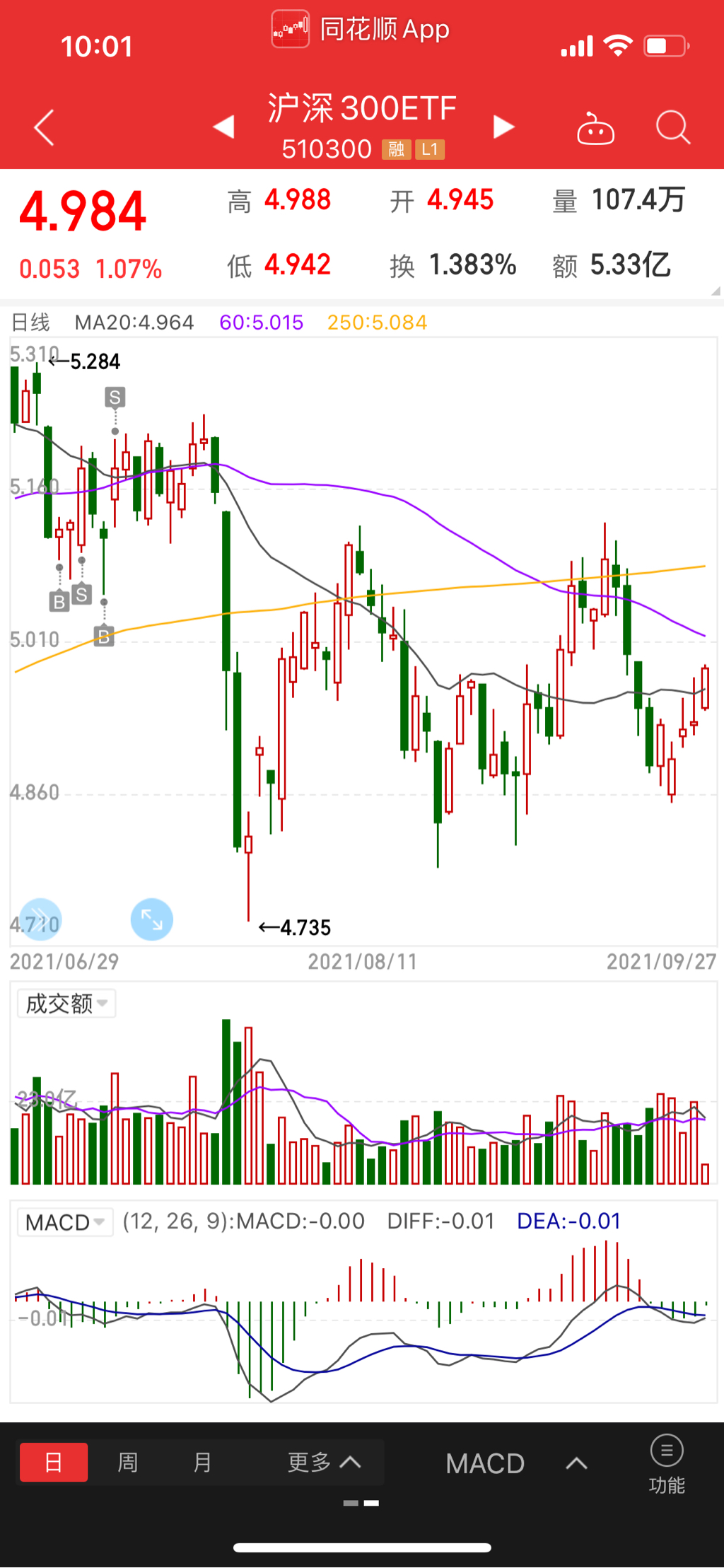
Task: Open the robot assistant icon
Action: 595,129
